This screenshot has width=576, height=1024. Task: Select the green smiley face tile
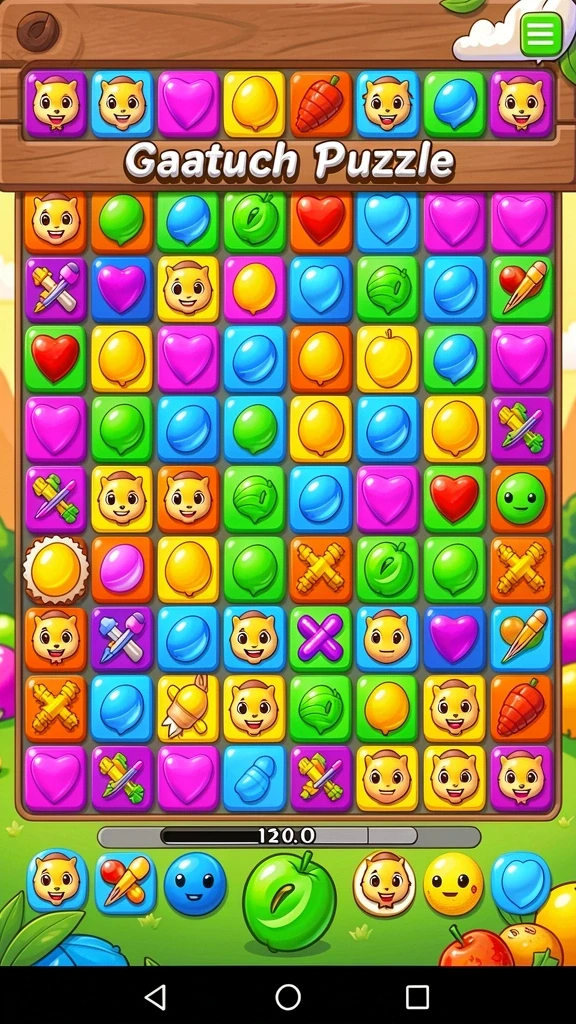click(521, 499)
